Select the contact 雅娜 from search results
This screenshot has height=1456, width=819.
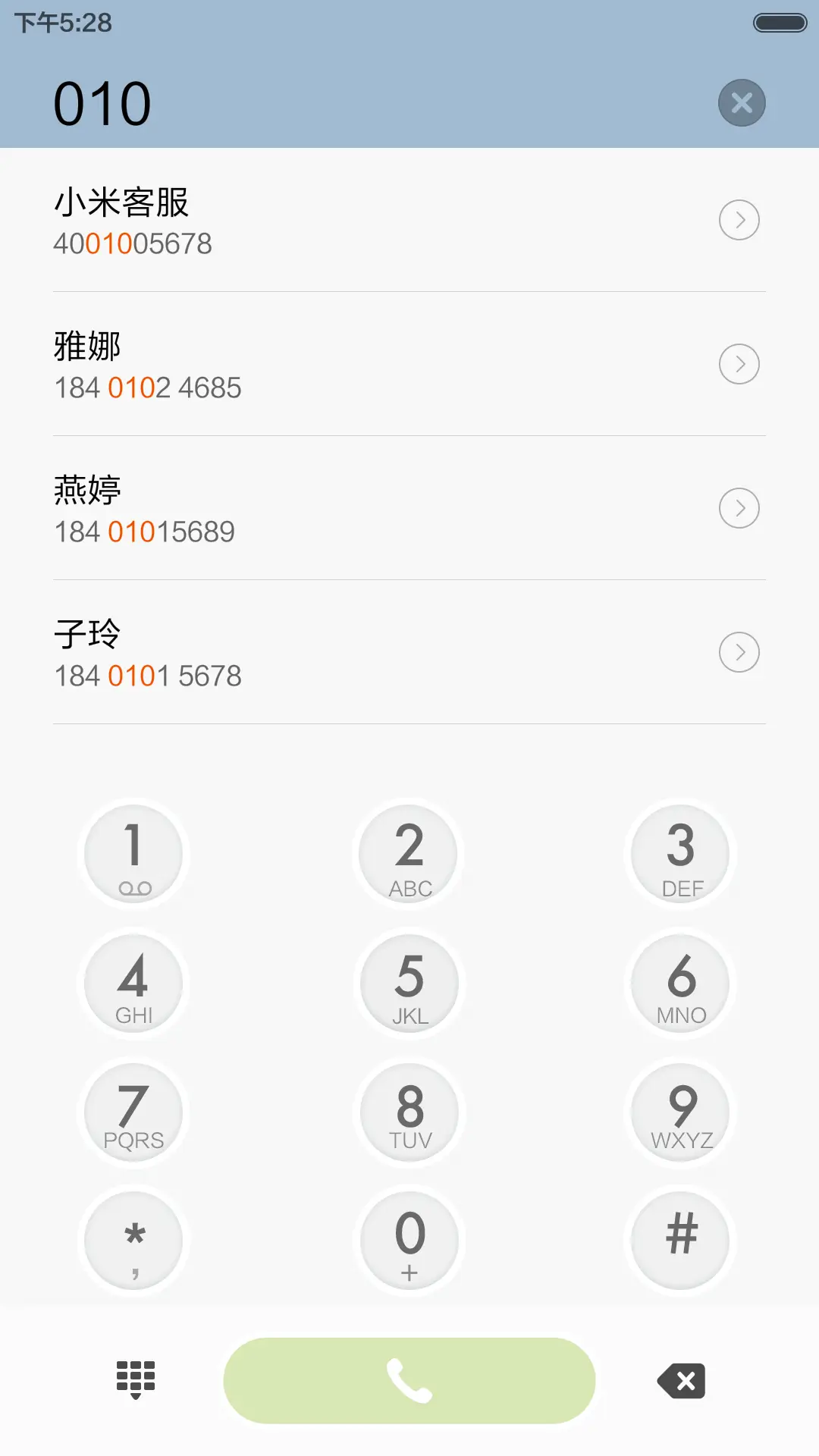click(x=303, y=364)
